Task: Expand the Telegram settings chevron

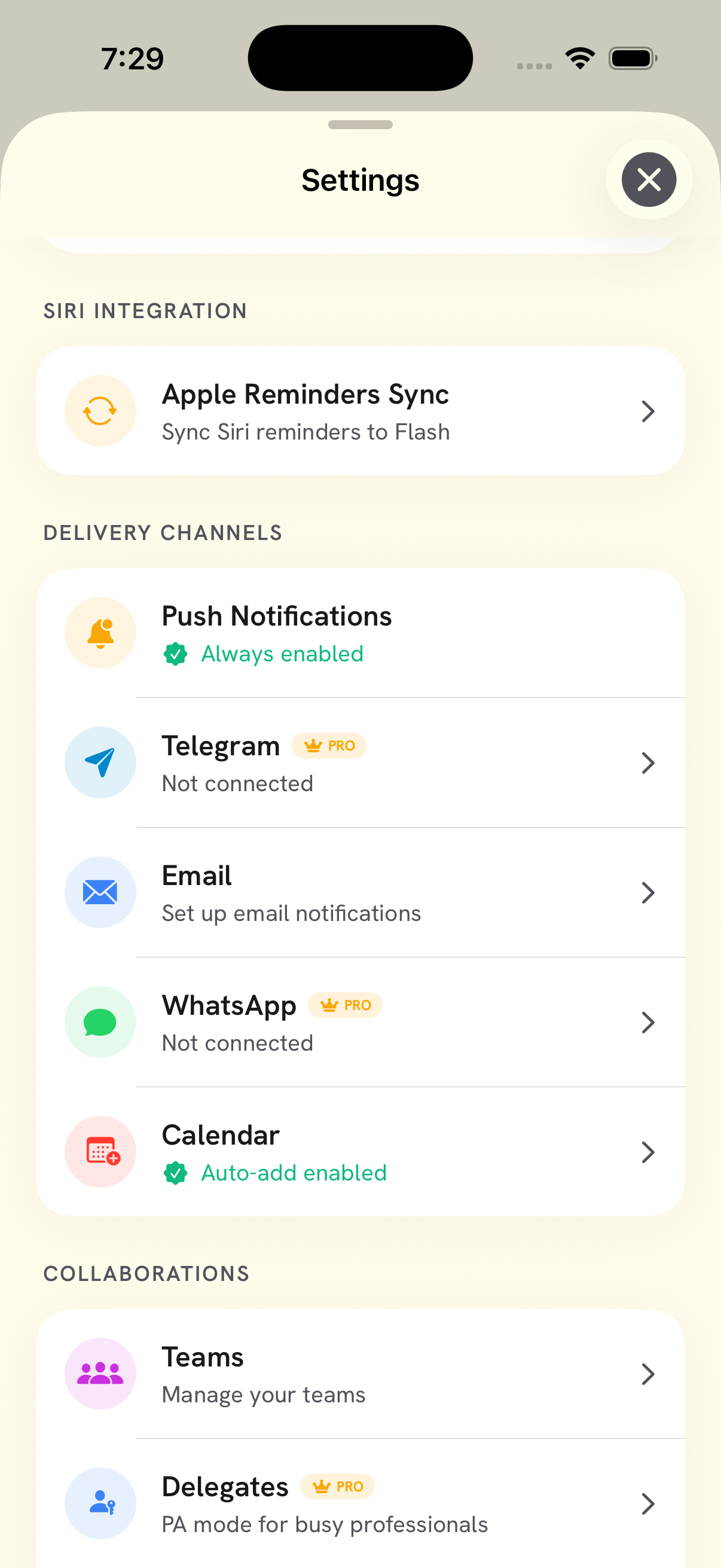Action: [x=648, y=762]
